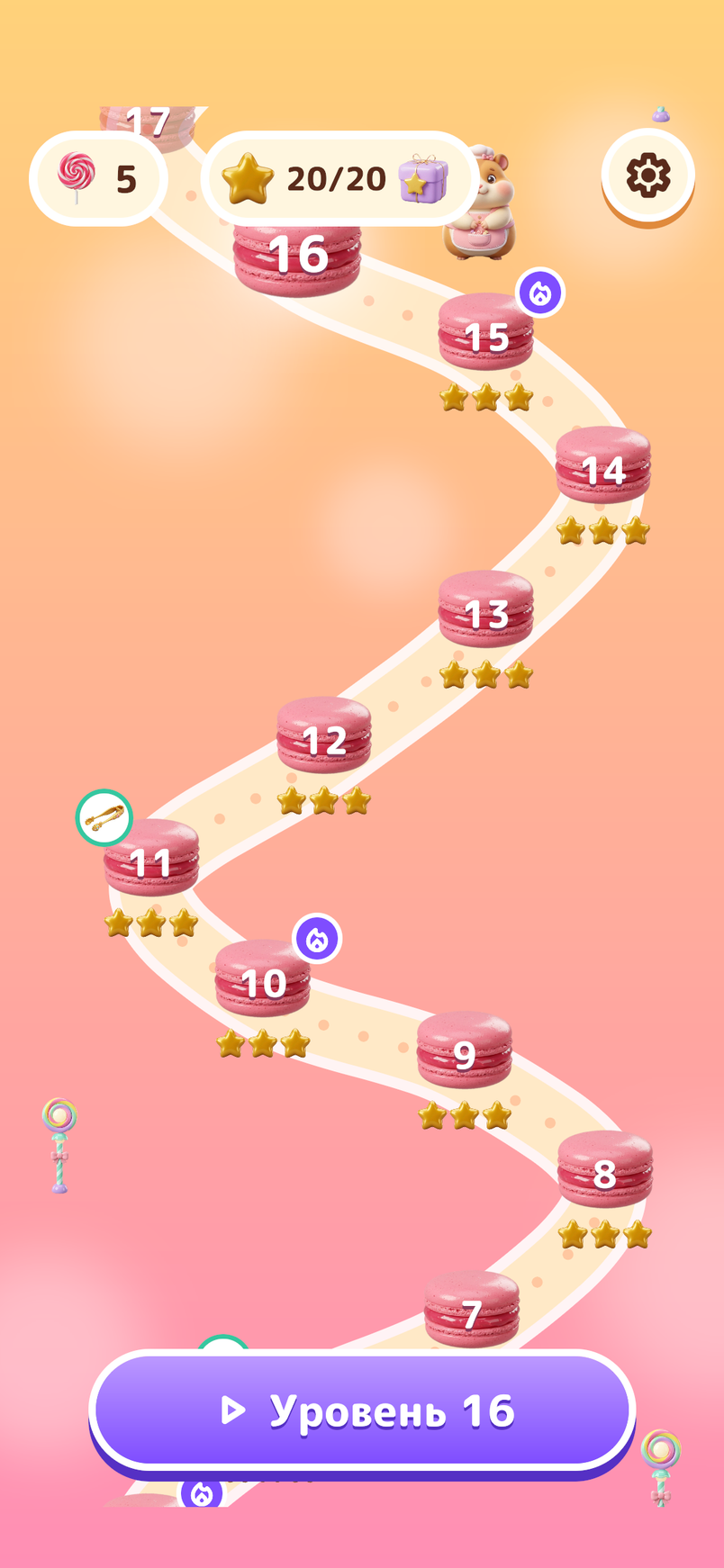Tap the lollipop counter showing 5
The width and height of the screenshot is (724, 1568).
(x=99, y=178)
